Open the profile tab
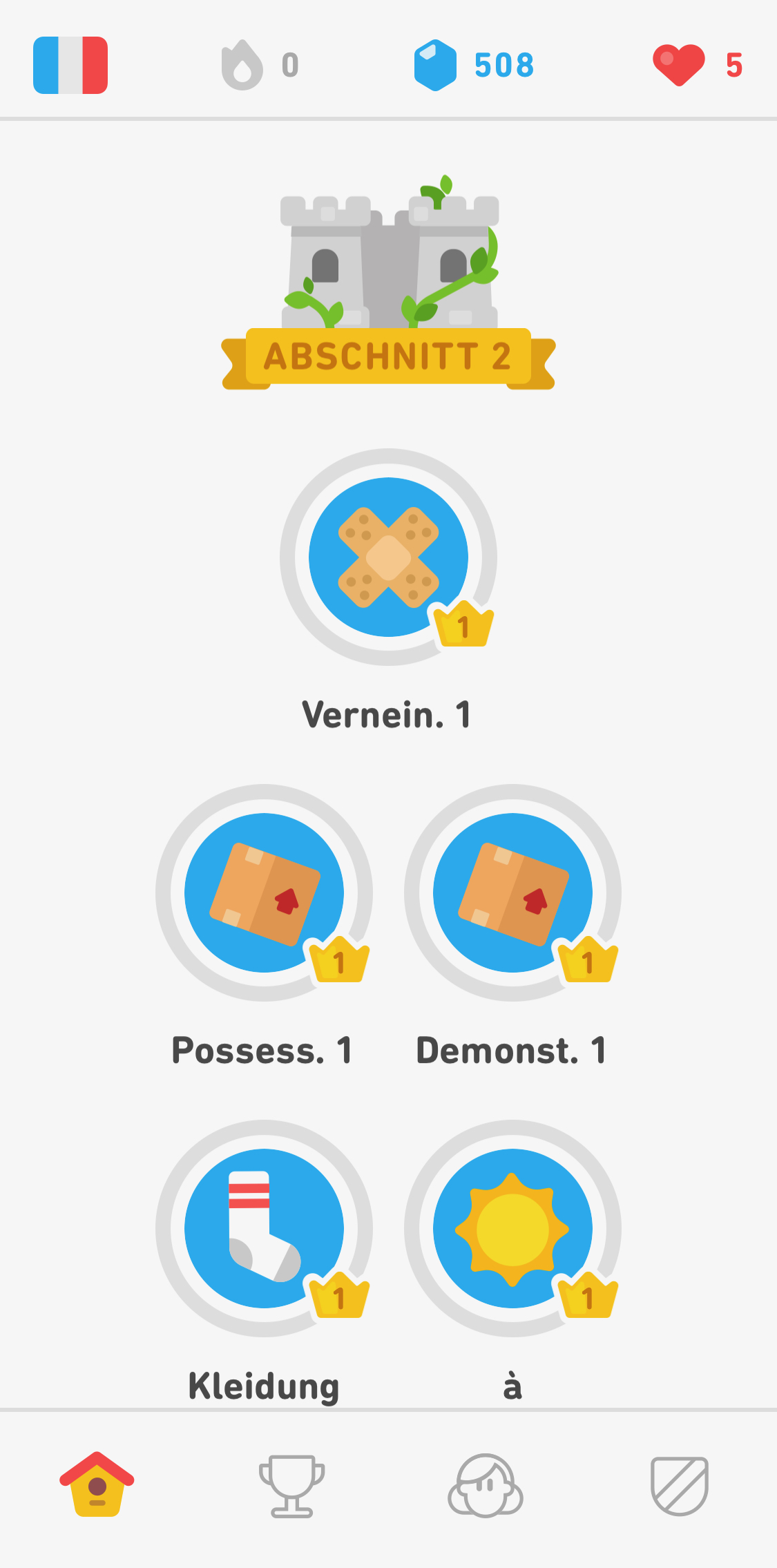The image size is (777, 1568). (x=486, y=1485)
